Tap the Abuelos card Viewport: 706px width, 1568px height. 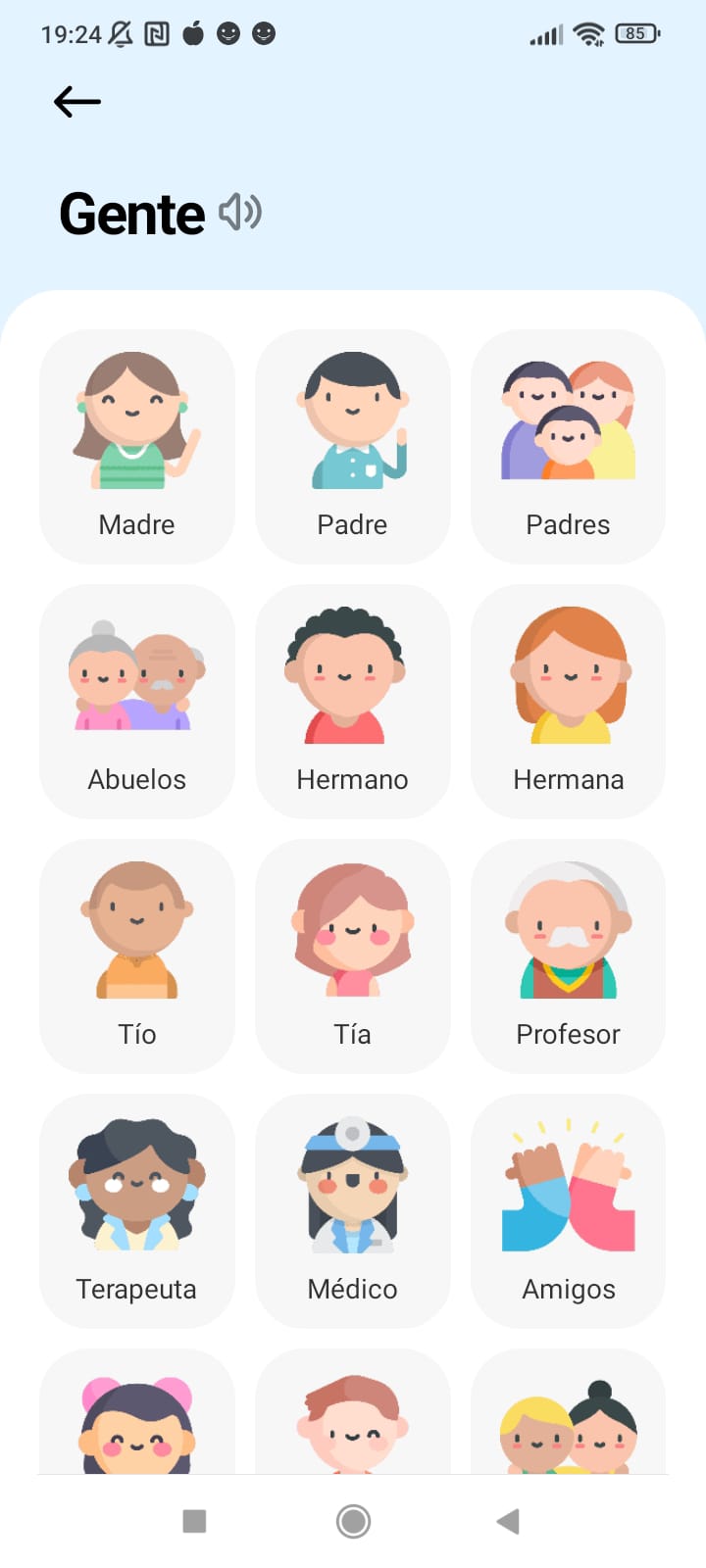coord(137,702)
